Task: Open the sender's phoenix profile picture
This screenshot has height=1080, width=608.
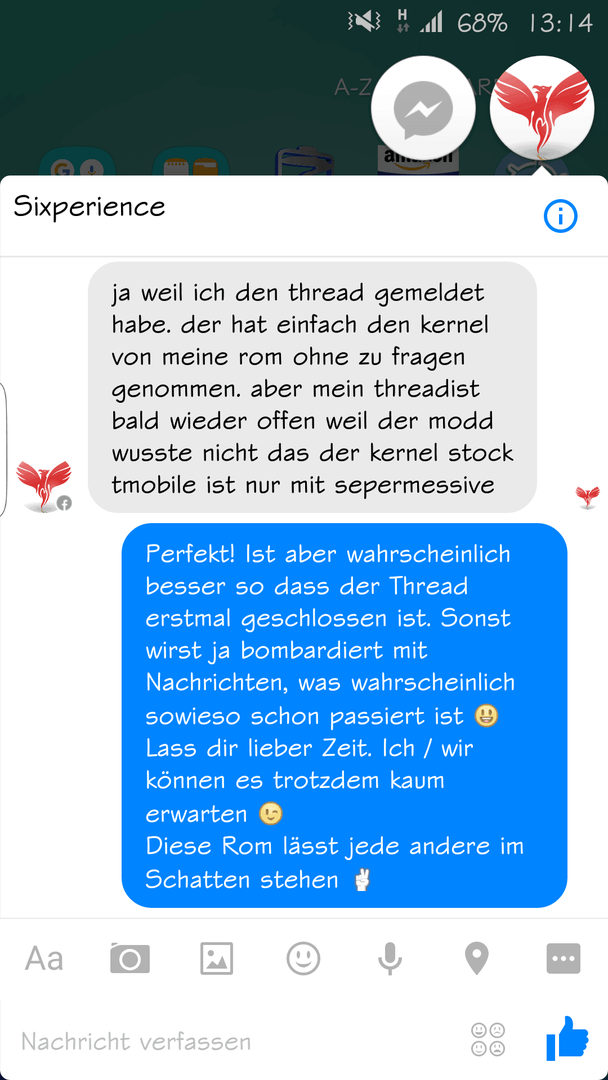Action: 43,486
